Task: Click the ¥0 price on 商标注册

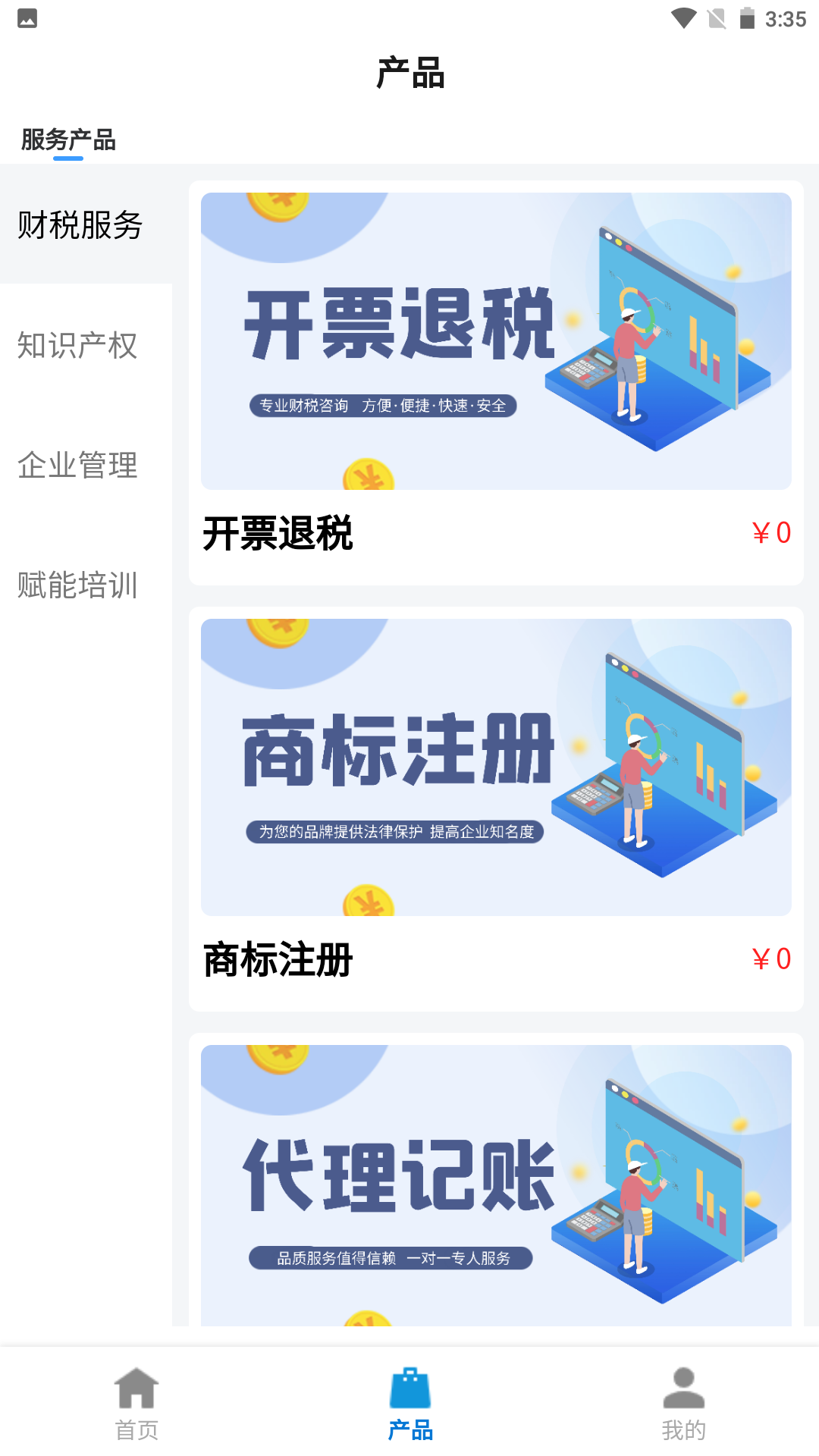Action: [x=771, y=959]
